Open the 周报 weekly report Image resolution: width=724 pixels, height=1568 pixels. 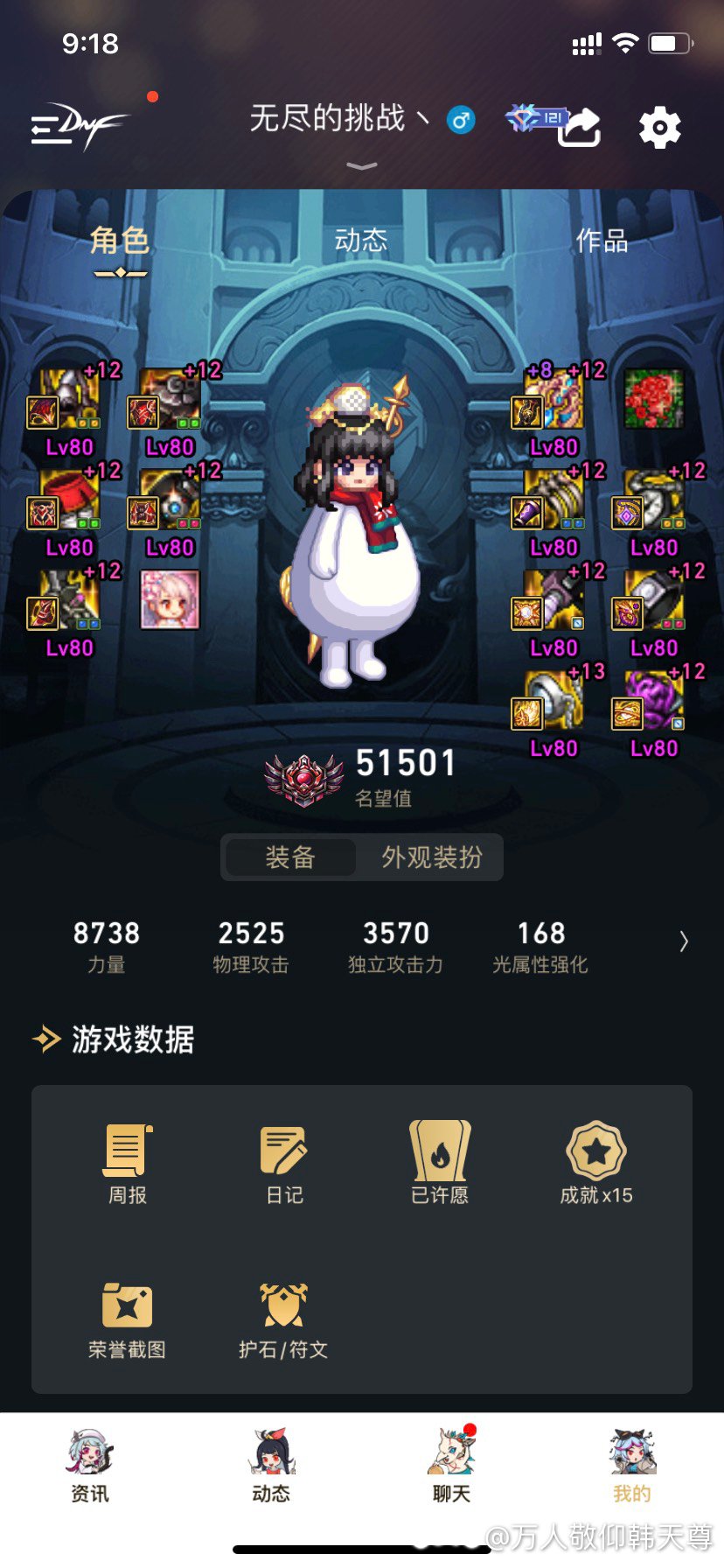128,1164
